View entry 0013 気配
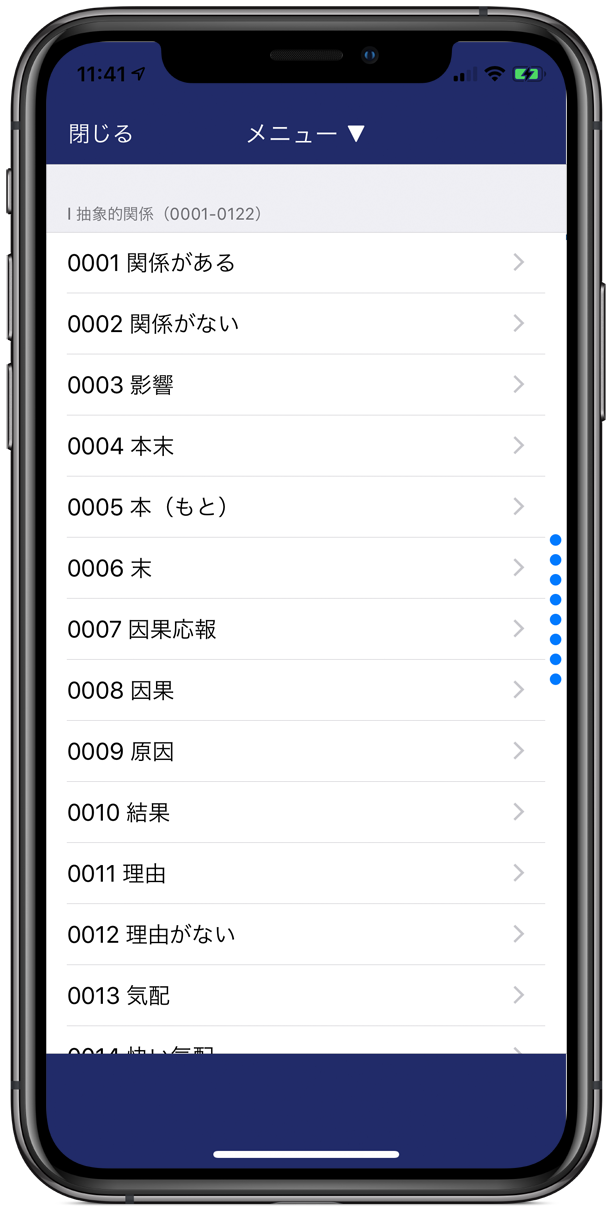The height and width of the screenshot is (1210, 613). tap(300, 995)
